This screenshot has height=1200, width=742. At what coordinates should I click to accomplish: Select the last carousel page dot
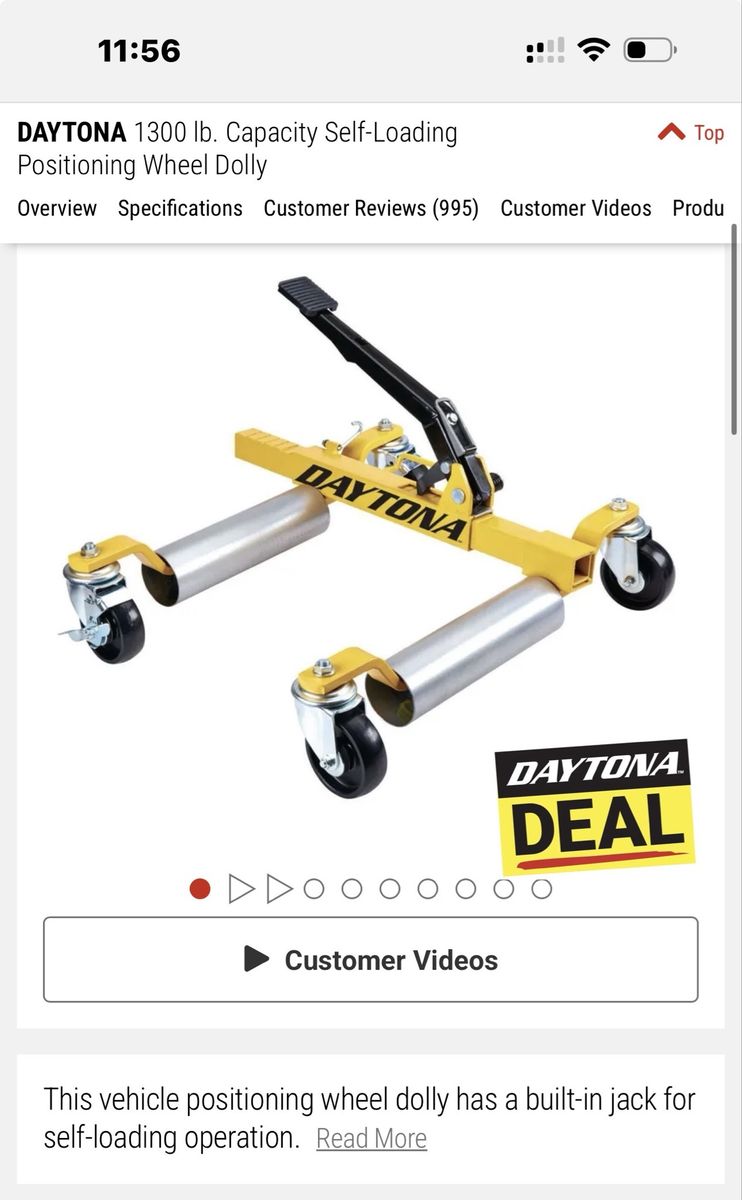click(541, 888)
